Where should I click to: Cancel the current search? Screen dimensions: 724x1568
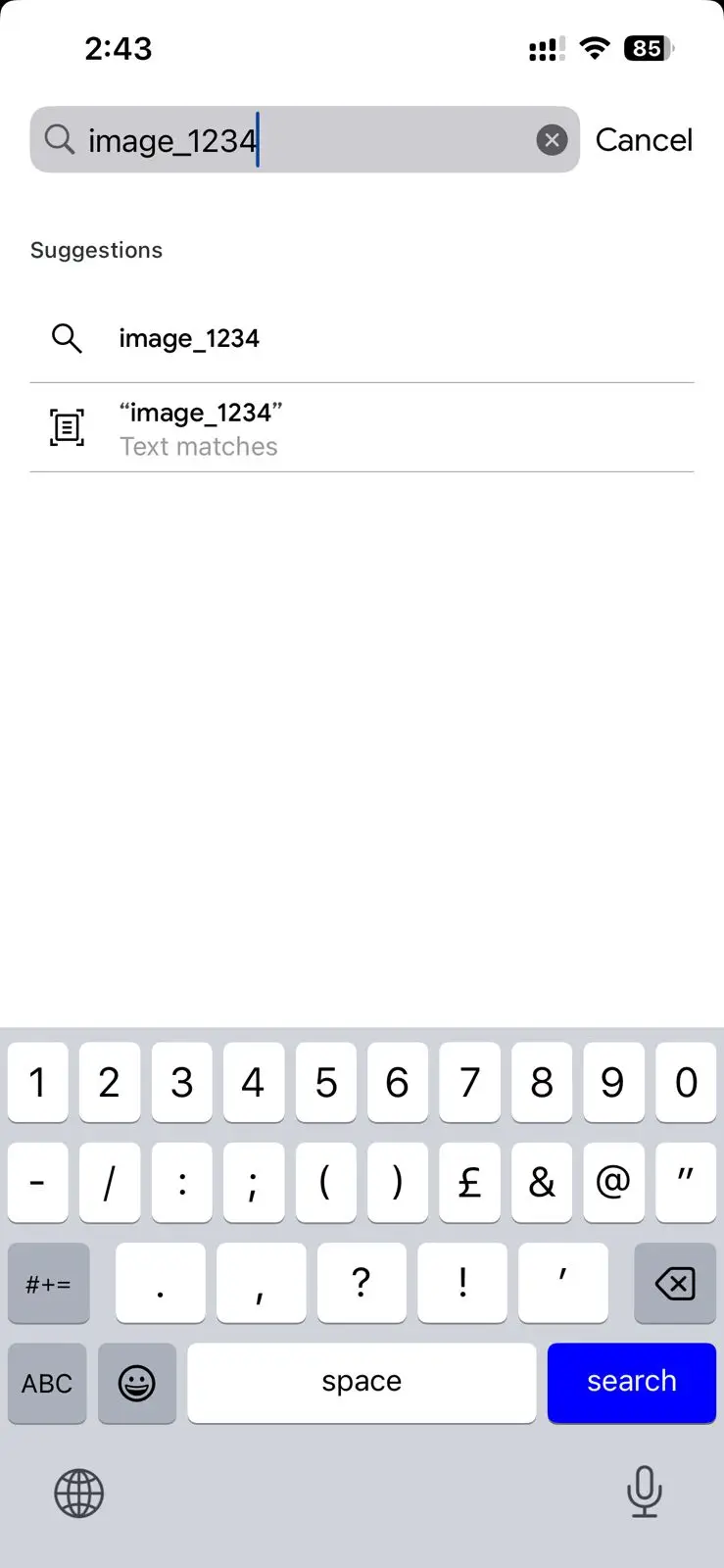tap(644, 139)
